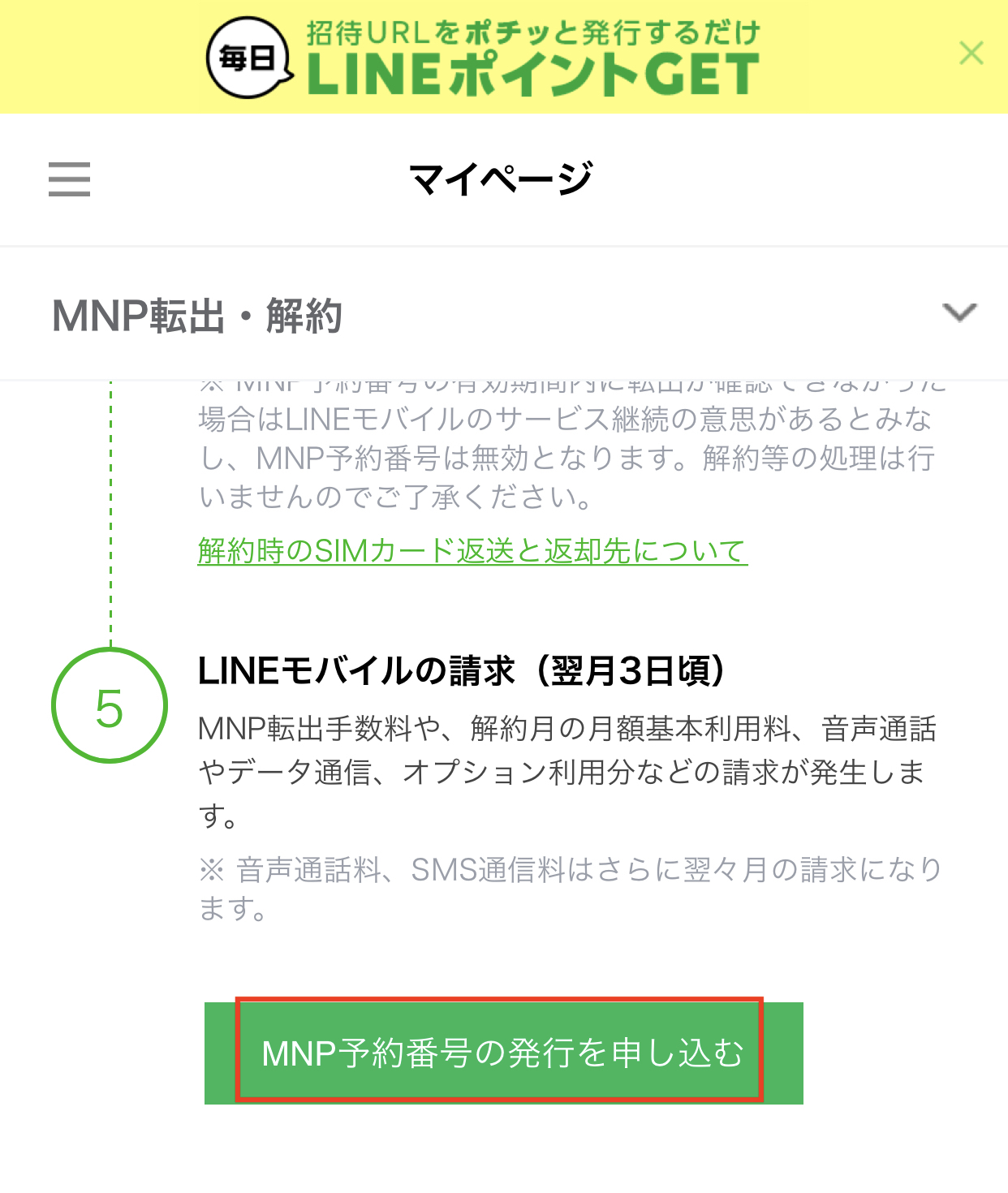Dismiss the LINE Points banner
Image resolution: width=1008 pixels, height=1193 pixels.
pos(971,54)
